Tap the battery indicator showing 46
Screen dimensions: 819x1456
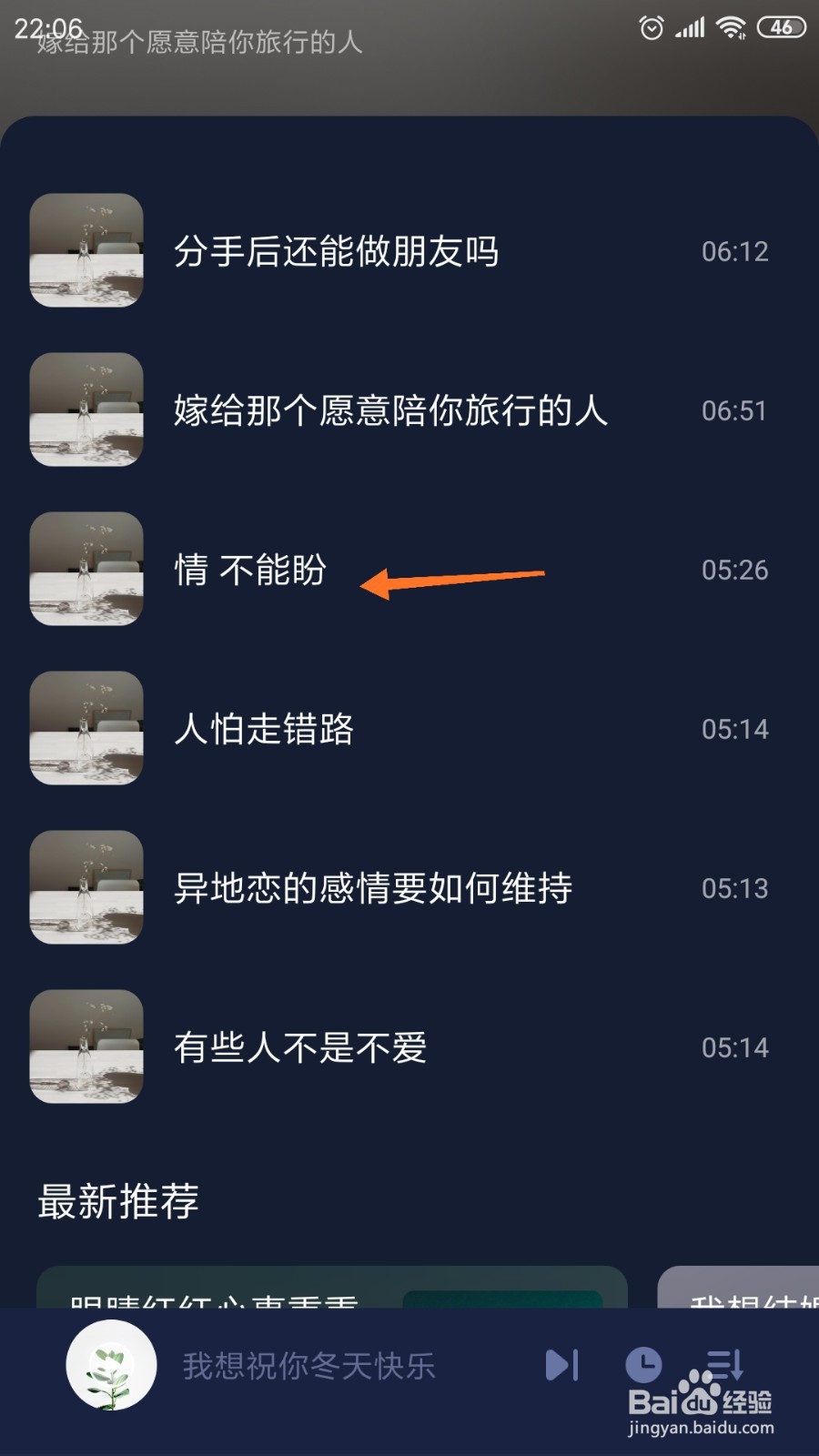[780, 28]
